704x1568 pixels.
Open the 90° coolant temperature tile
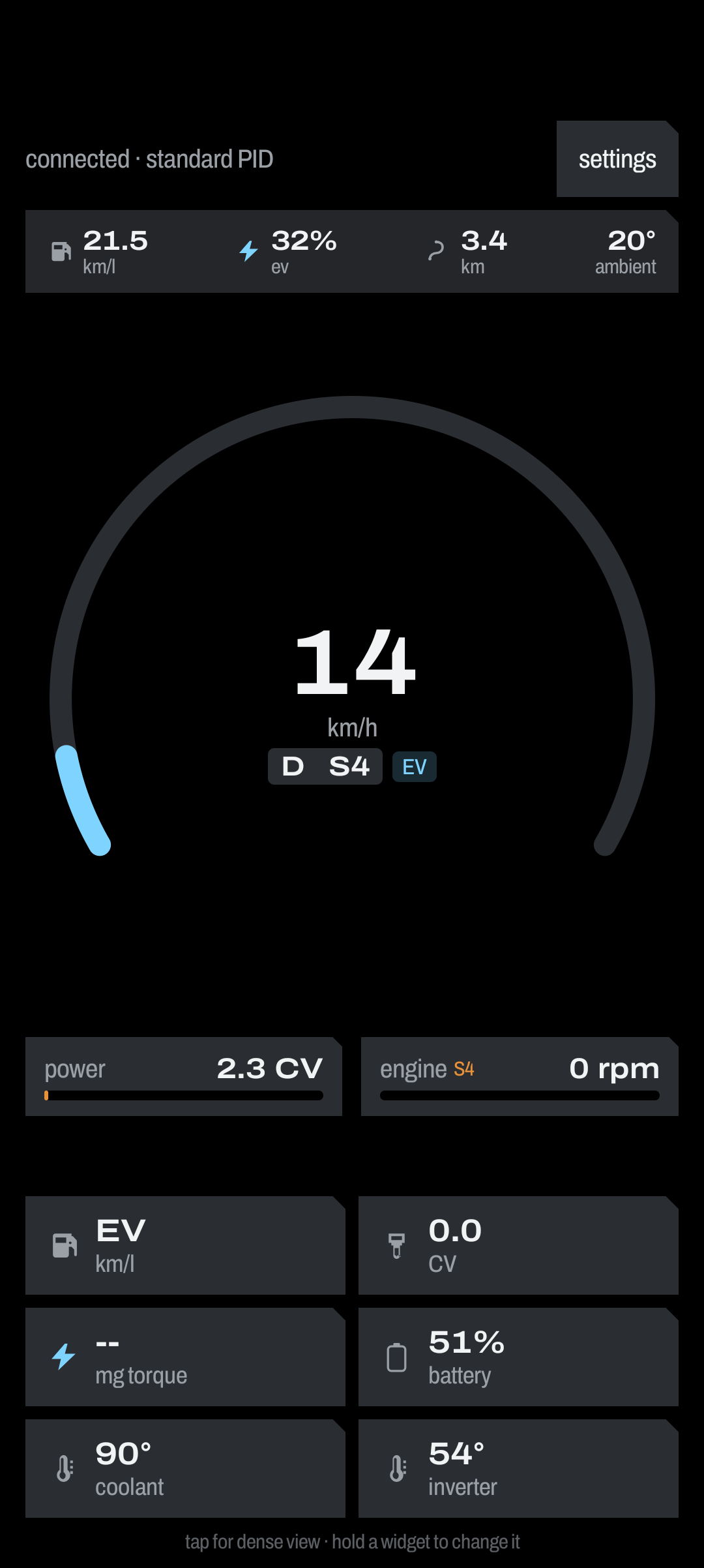(185, 1468)
